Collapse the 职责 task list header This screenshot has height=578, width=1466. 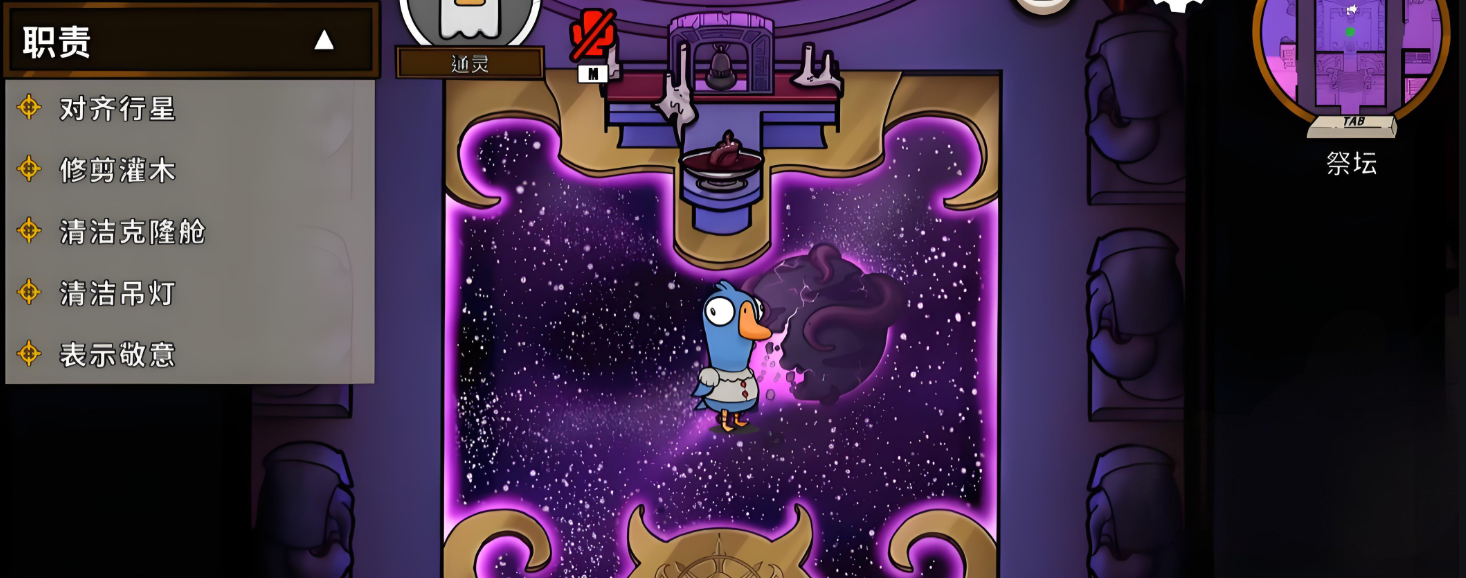(x=323, y=40)
